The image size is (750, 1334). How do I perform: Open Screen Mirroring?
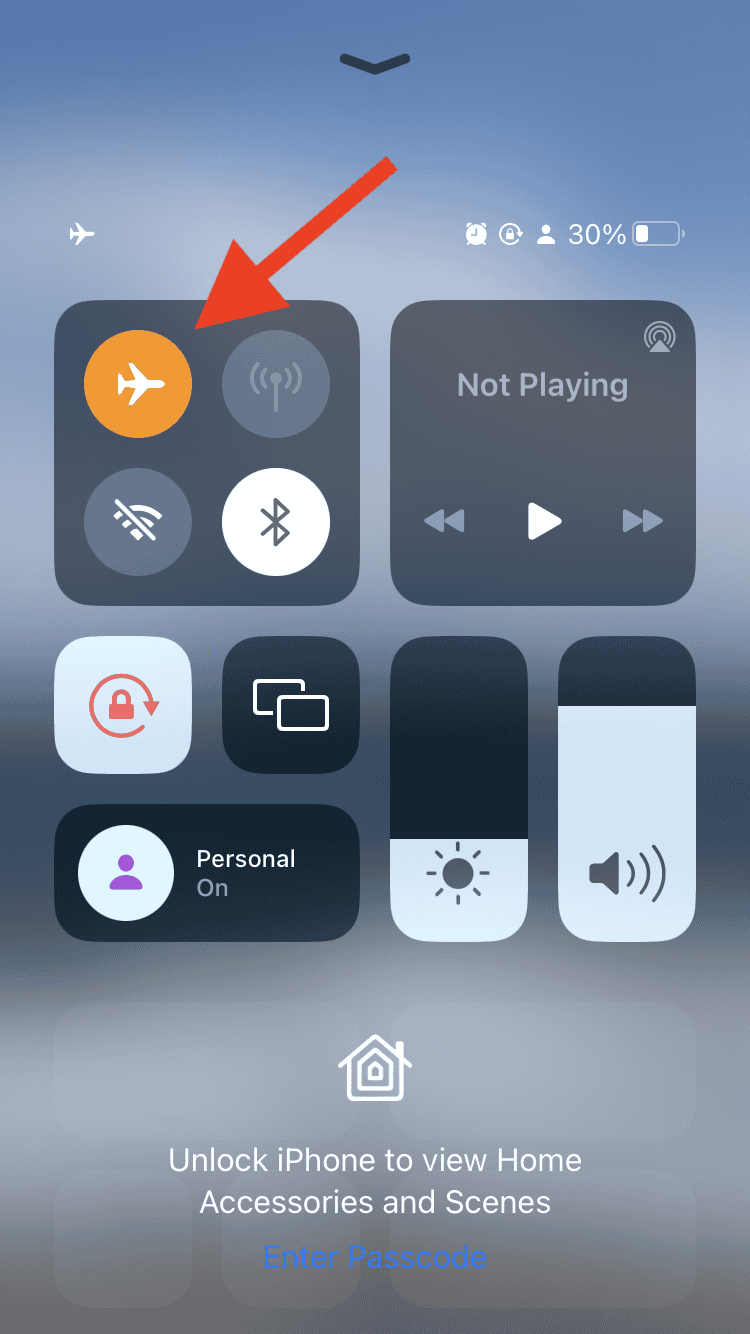tap(291, 705)
